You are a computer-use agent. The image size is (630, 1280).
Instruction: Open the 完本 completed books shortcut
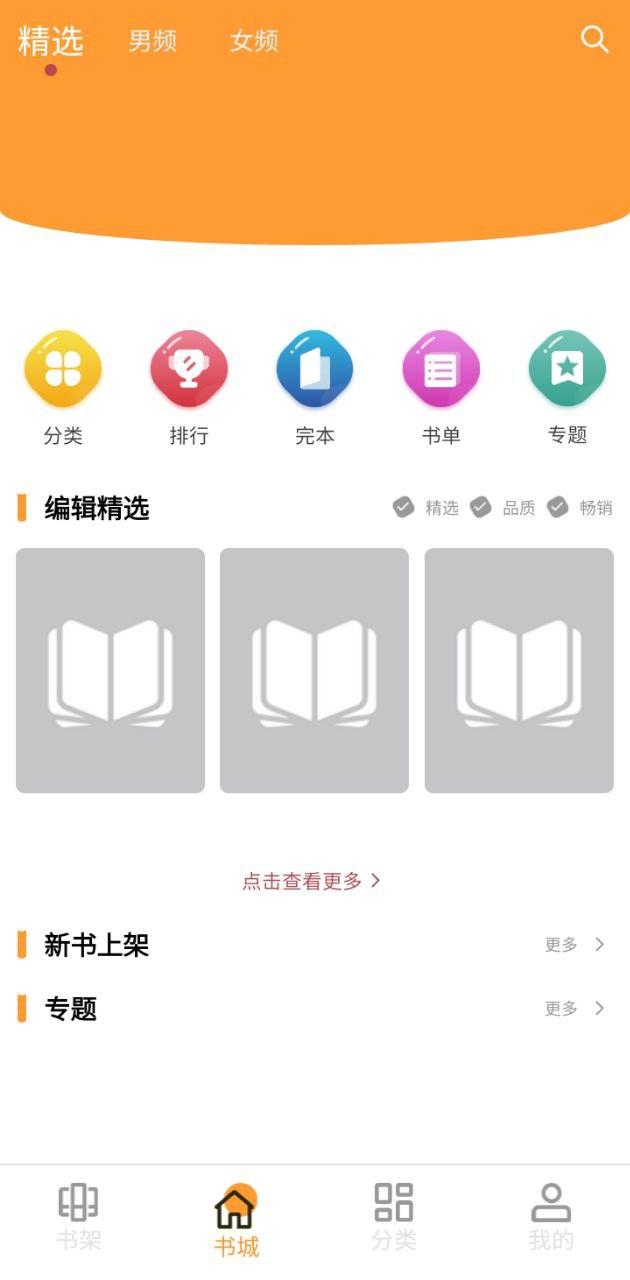point(315,370)
